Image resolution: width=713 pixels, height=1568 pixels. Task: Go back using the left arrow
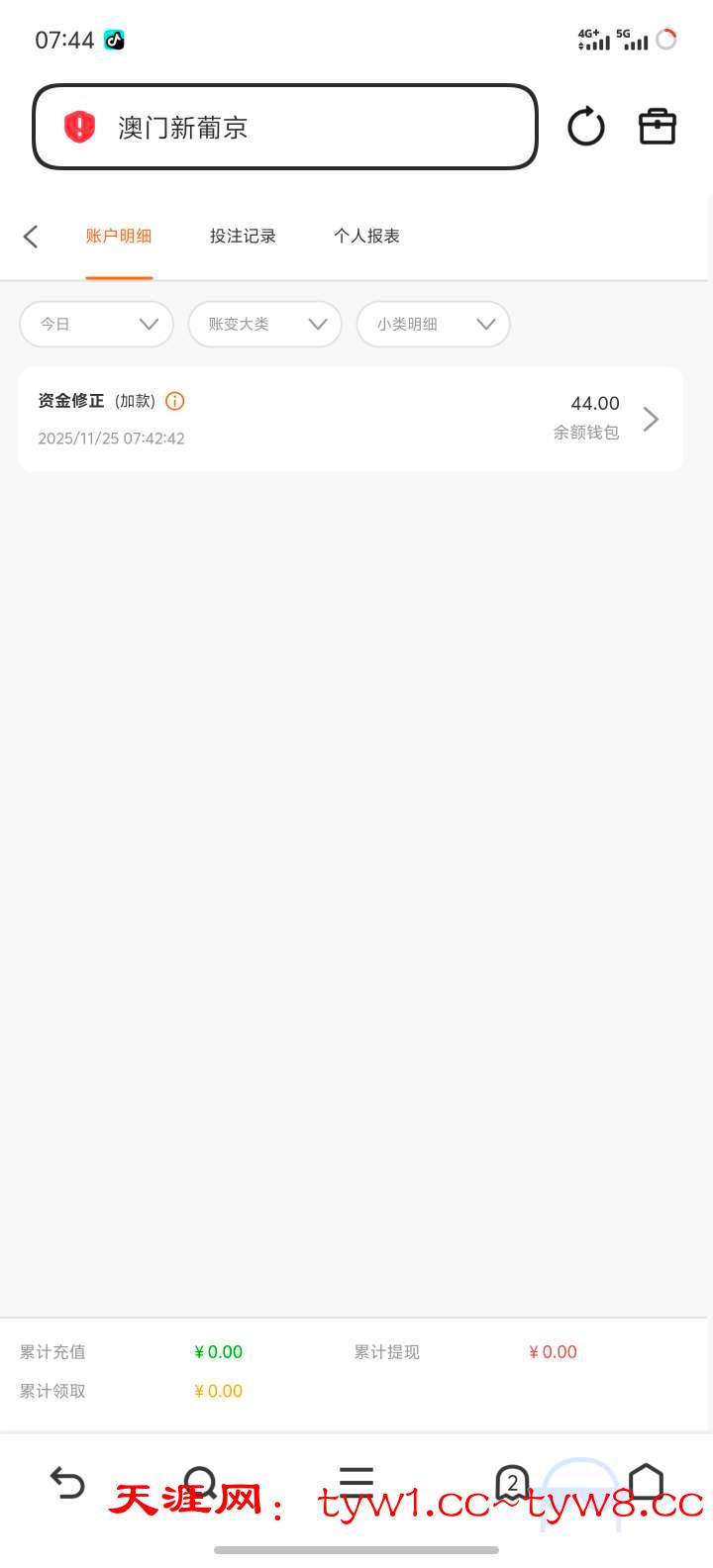tap(31, 236)
